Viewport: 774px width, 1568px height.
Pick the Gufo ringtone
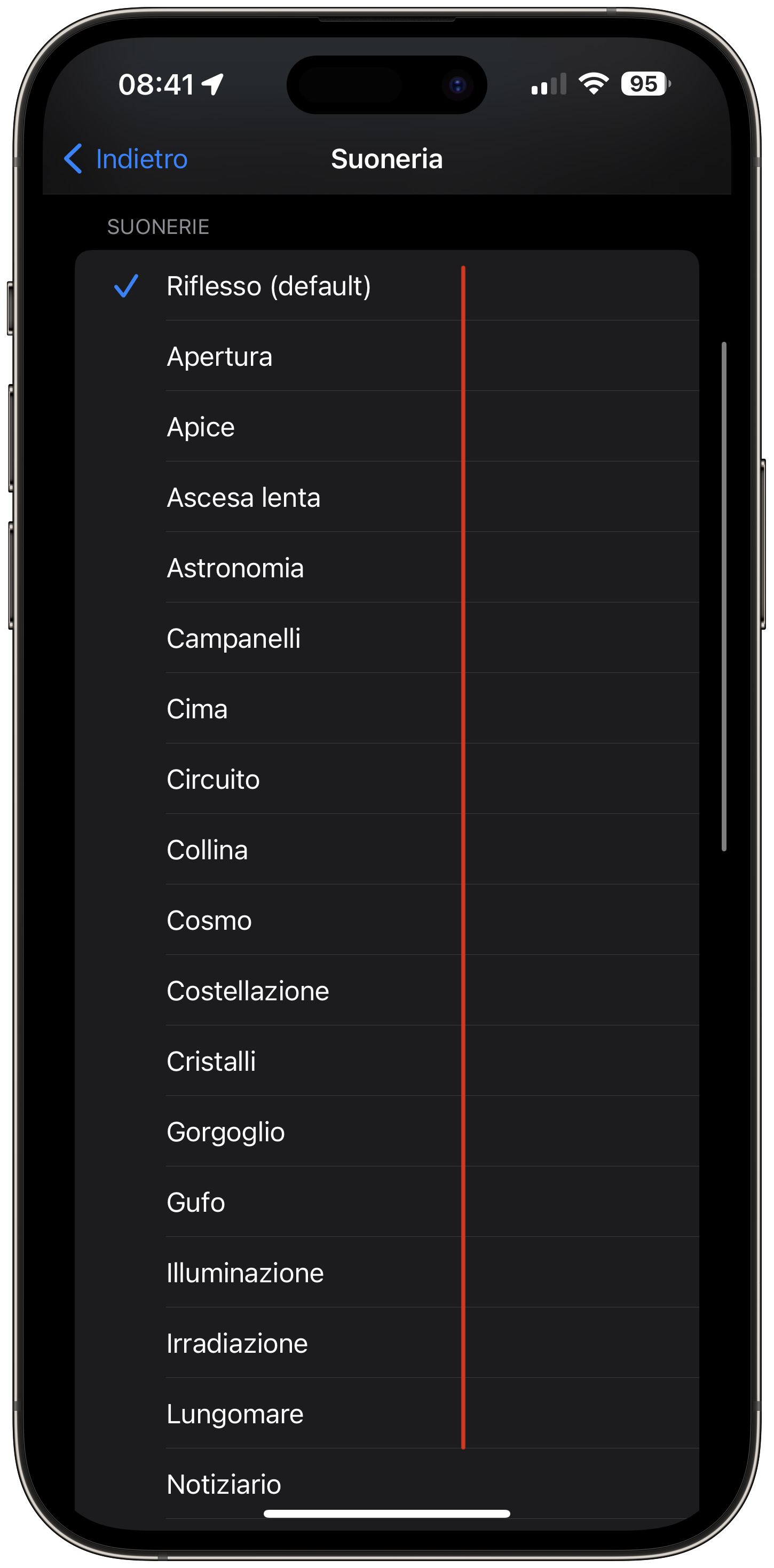click(x=196, y=1203)
